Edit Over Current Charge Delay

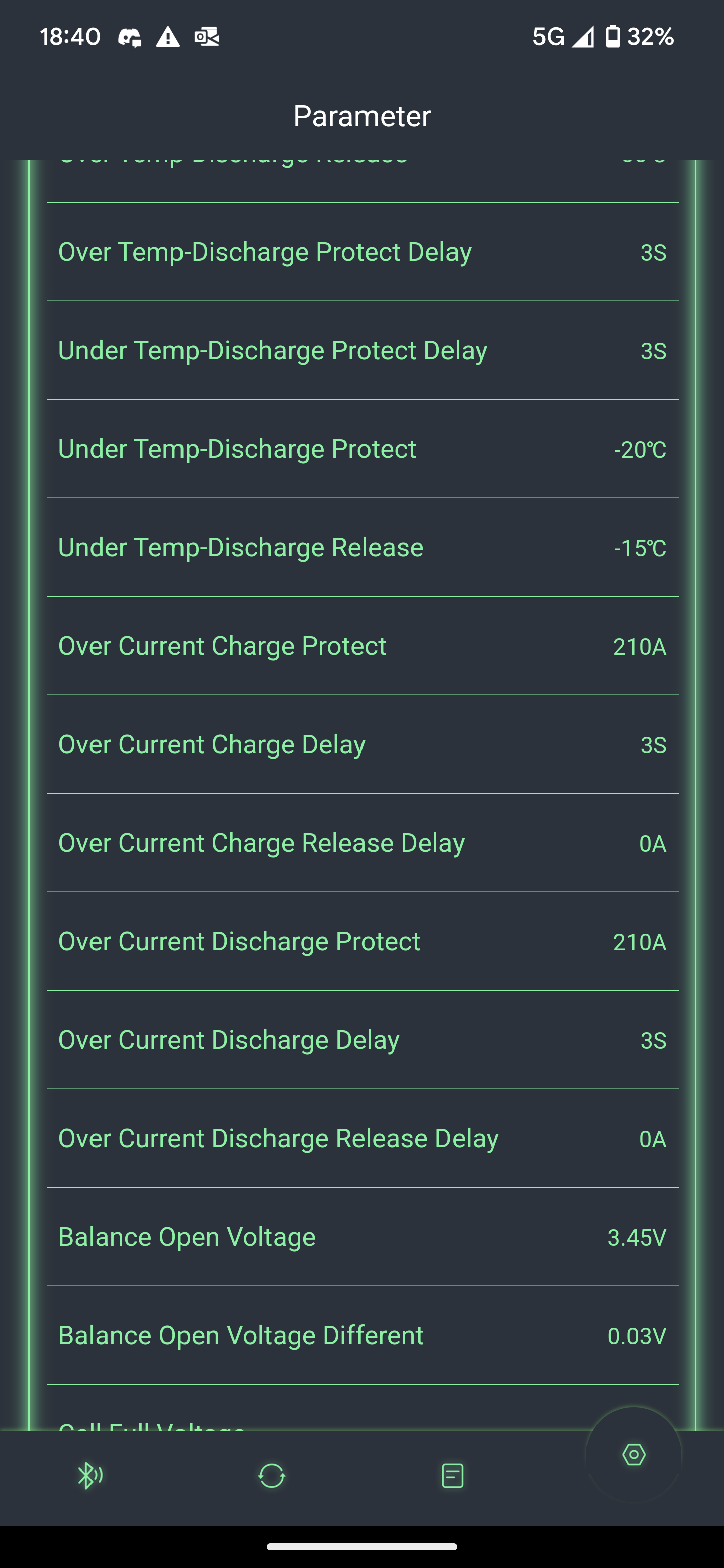click(363, 744)
